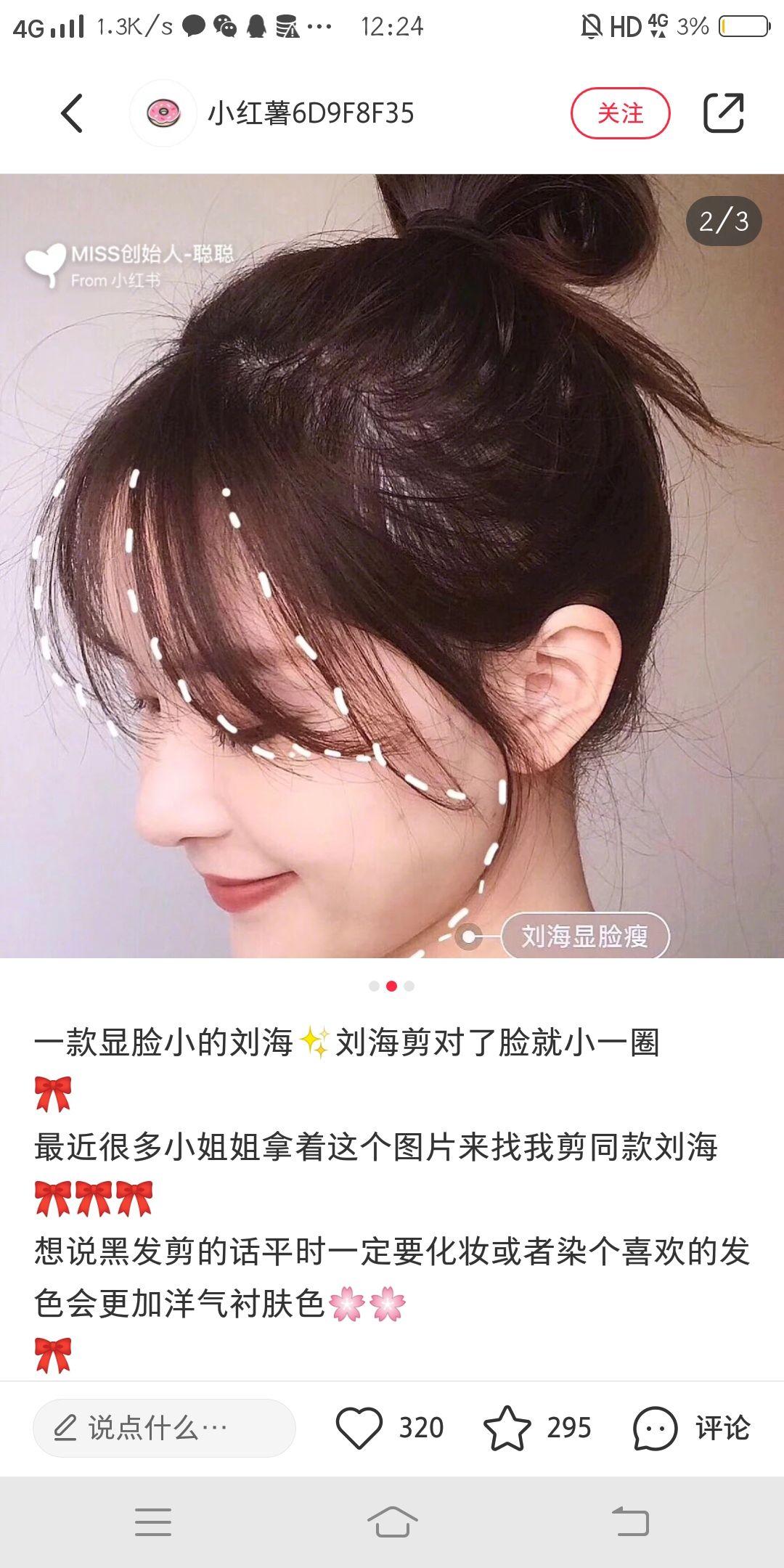The width and height of the screenshot is (784, 1568).
Task: Open the system recent apps menu
Action: pos(153,1521)
